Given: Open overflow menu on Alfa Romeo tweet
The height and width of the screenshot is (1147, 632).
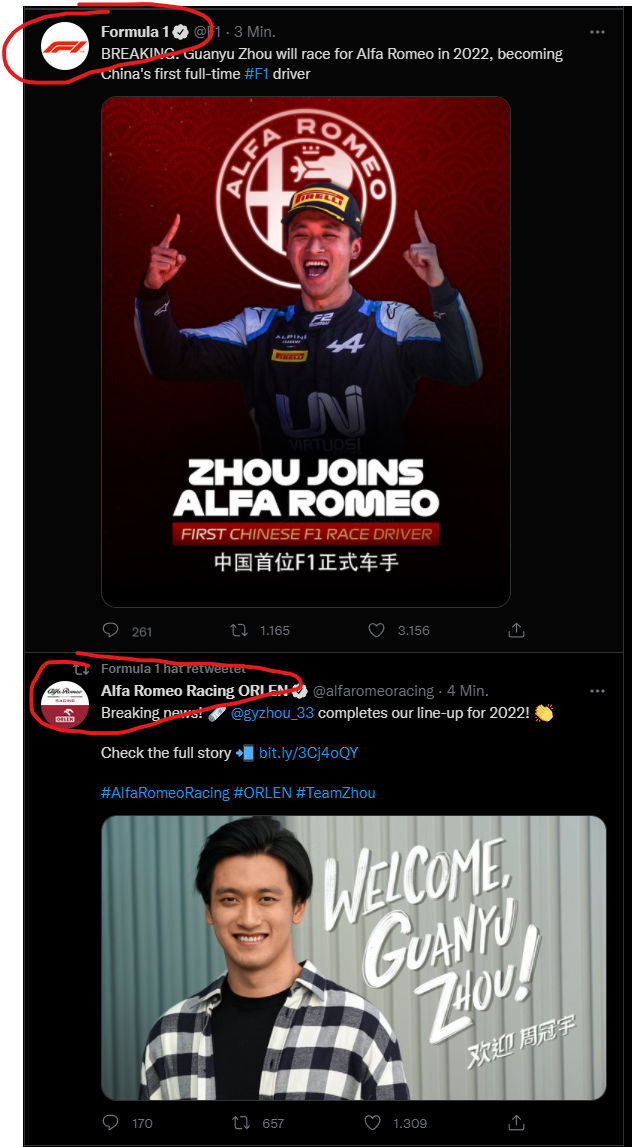Looking at the screenshot, I should 597,691.
